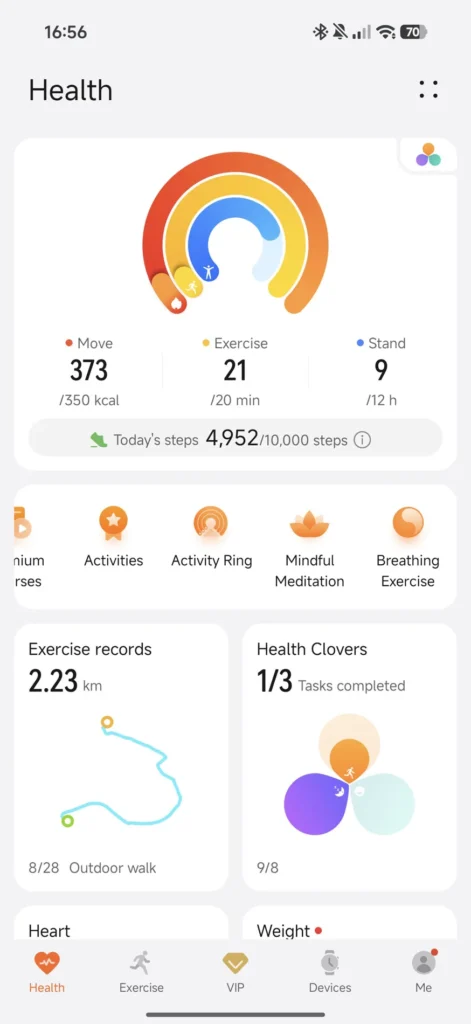Viewport: 471px width, 1024px height.
Task: Open the Weight card
Action: coord(349,922)
